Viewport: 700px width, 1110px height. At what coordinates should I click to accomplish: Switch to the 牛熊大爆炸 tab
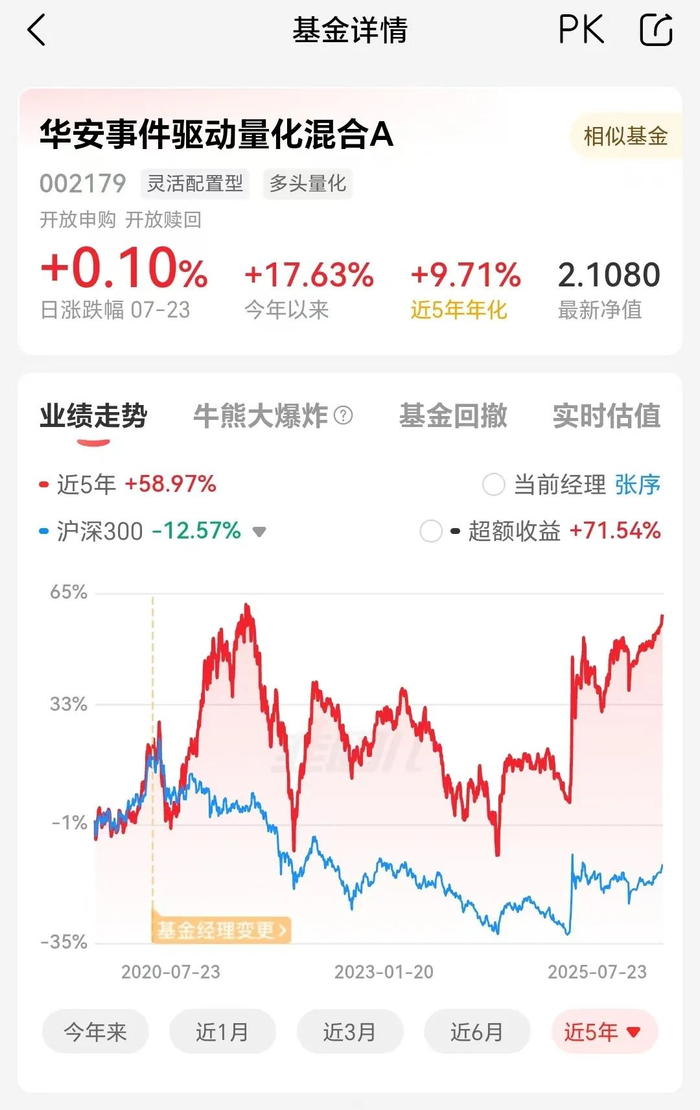pos(260,416)
